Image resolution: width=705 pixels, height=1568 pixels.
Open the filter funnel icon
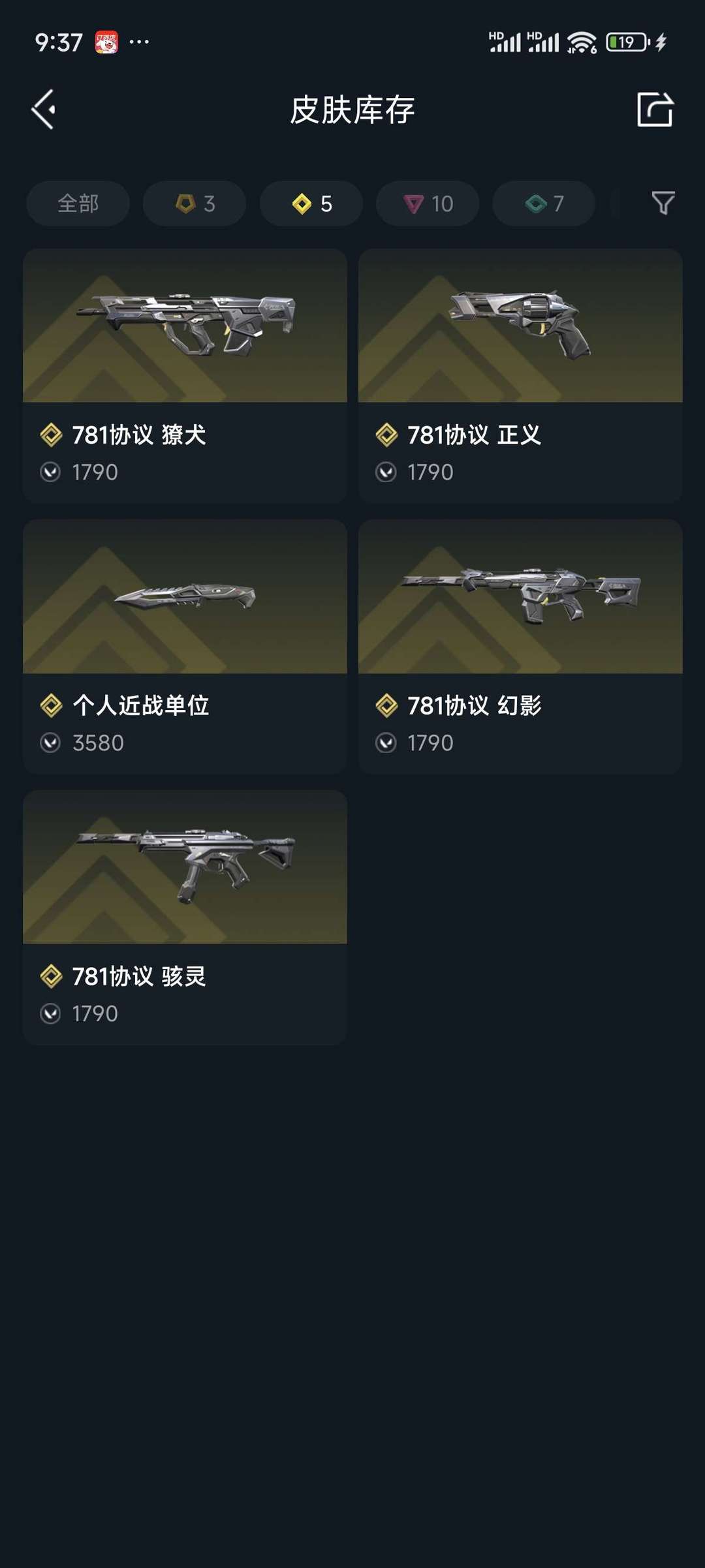(x=663, y=203)
